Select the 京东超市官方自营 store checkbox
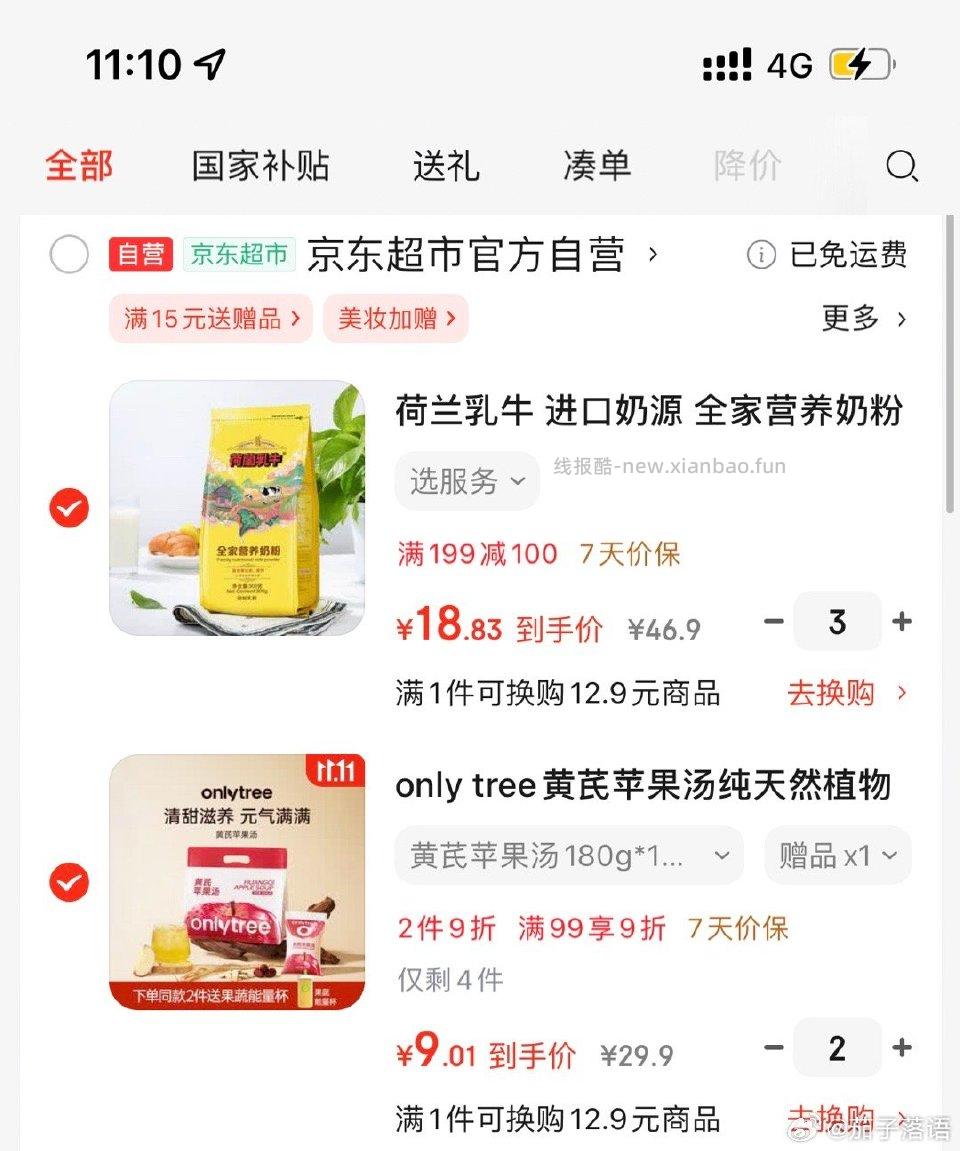Screen dimensions: 960x1151 tap(69, 255)
